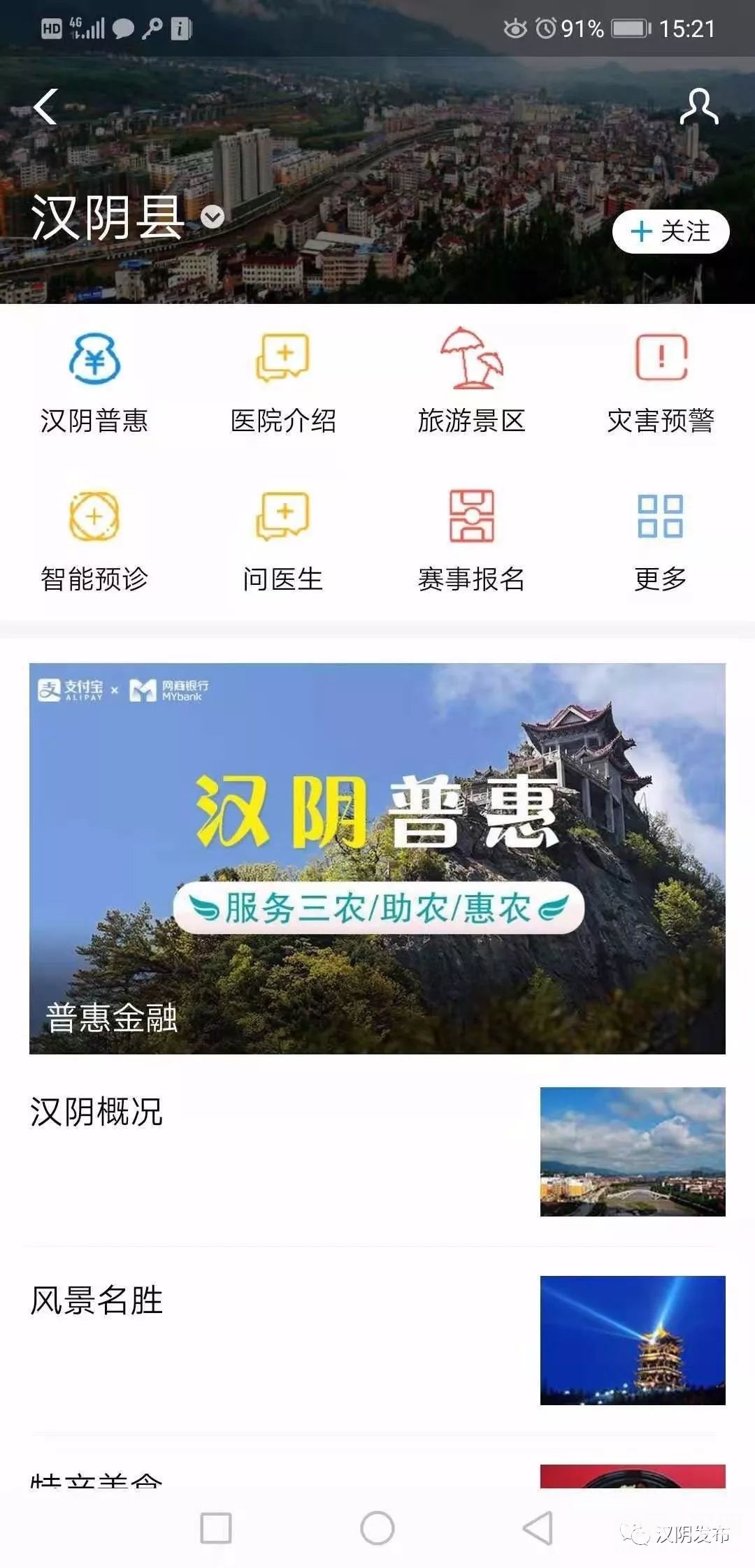
Task: Follow with the 关注 button
Action: point(670,231)
